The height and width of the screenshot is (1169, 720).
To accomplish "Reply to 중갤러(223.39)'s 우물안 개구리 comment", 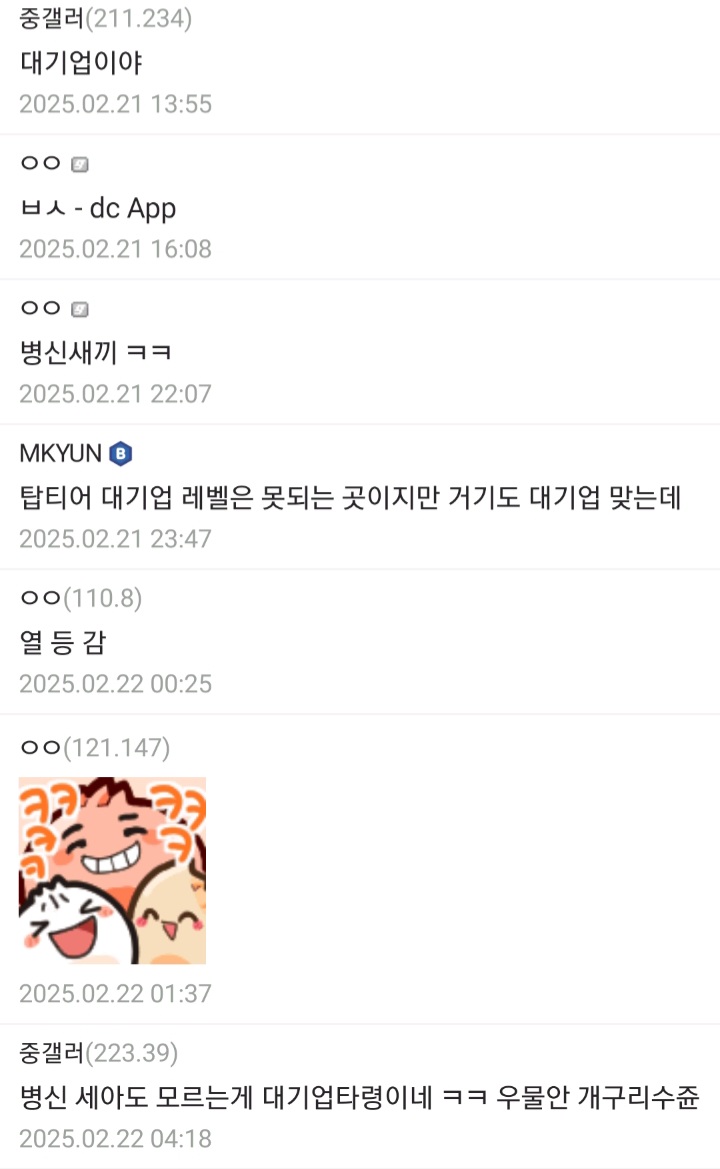I will (359, 1097).
